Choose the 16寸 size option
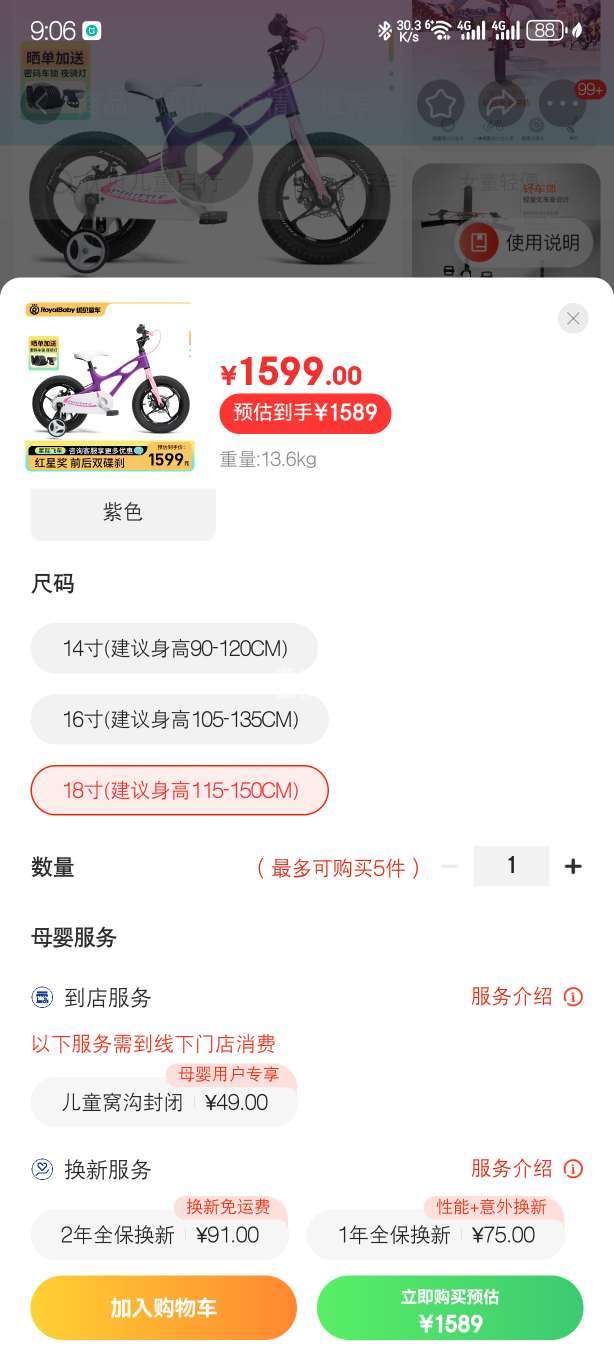Viewport: 614px width, 1350px height. point(180,720)
